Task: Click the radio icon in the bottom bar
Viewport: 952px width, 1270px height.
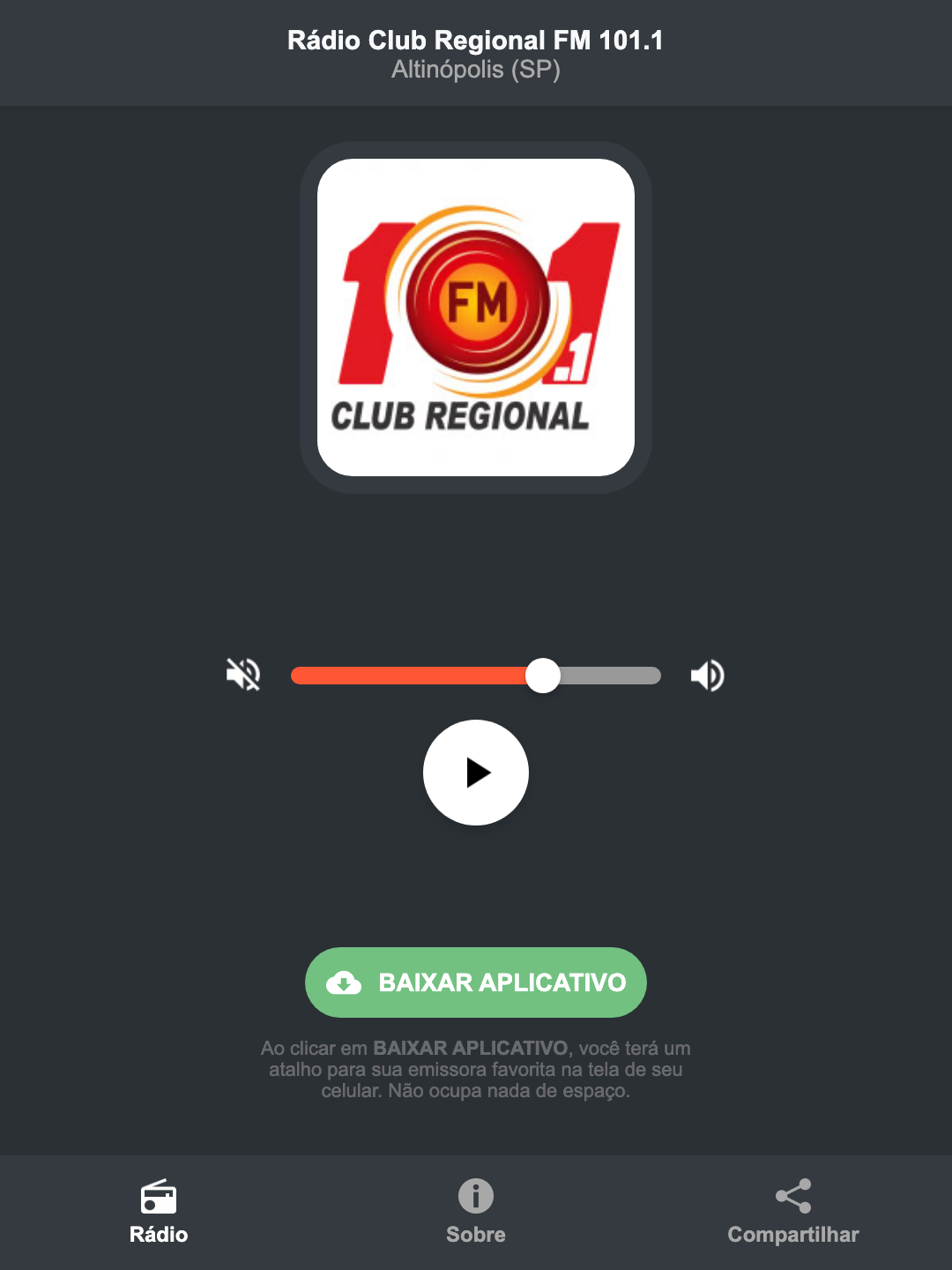Action: point(159,1198)
